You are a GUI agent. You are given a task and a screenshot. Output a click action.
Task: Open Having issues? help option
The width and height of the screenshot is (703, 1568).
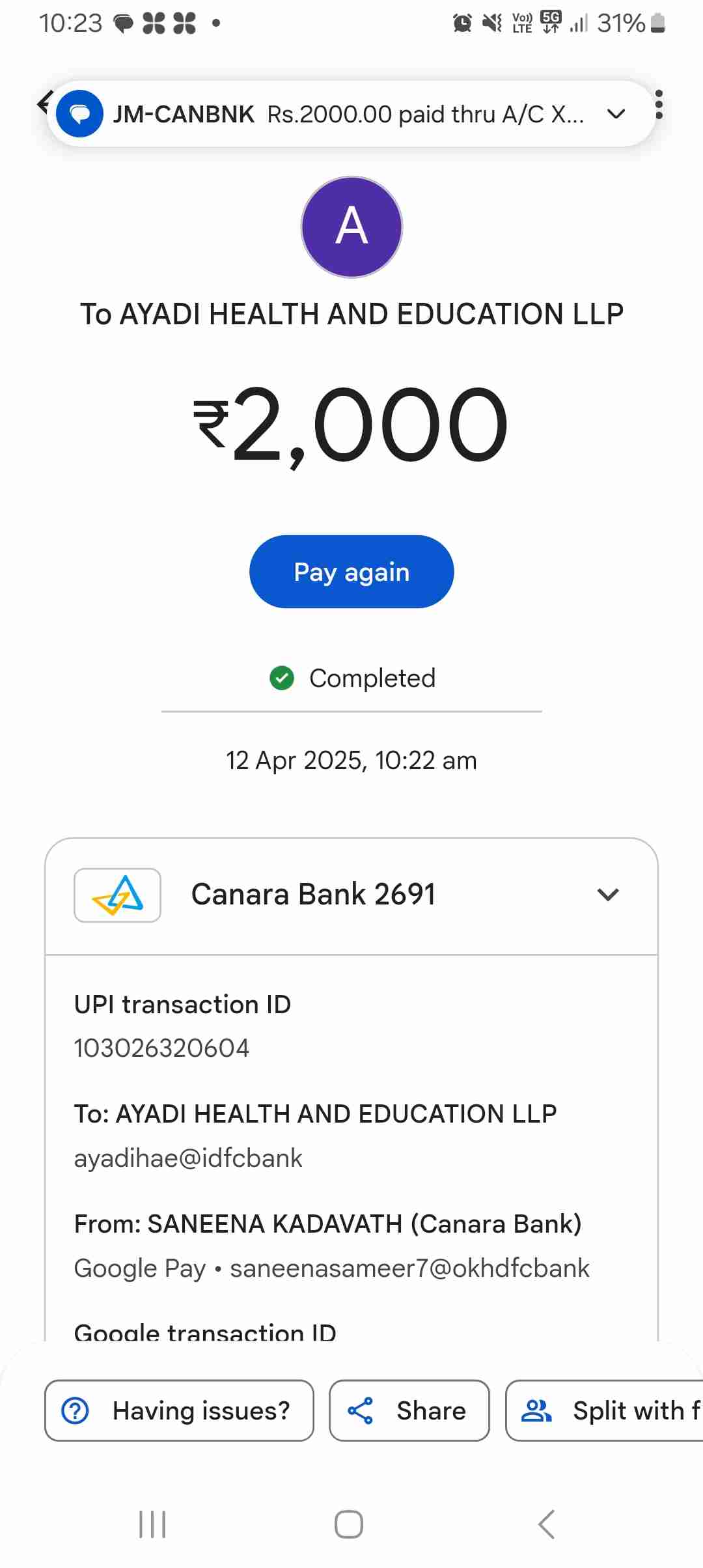pos(179,1410)
